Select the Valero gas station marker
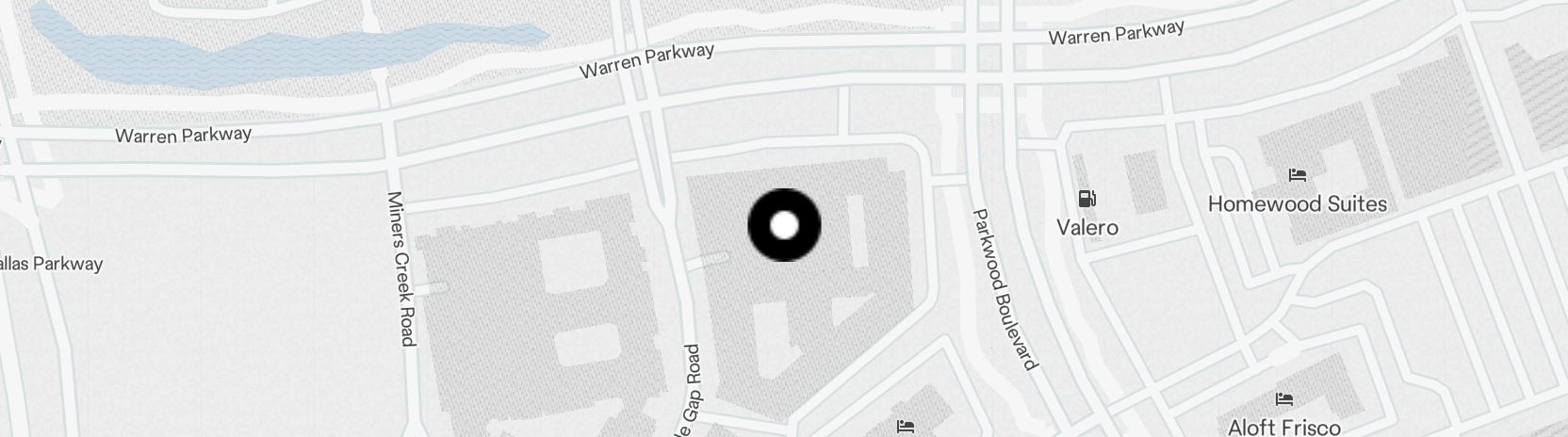Image resolution: width=1568 pixels, height=437 pixels. 1087,199
